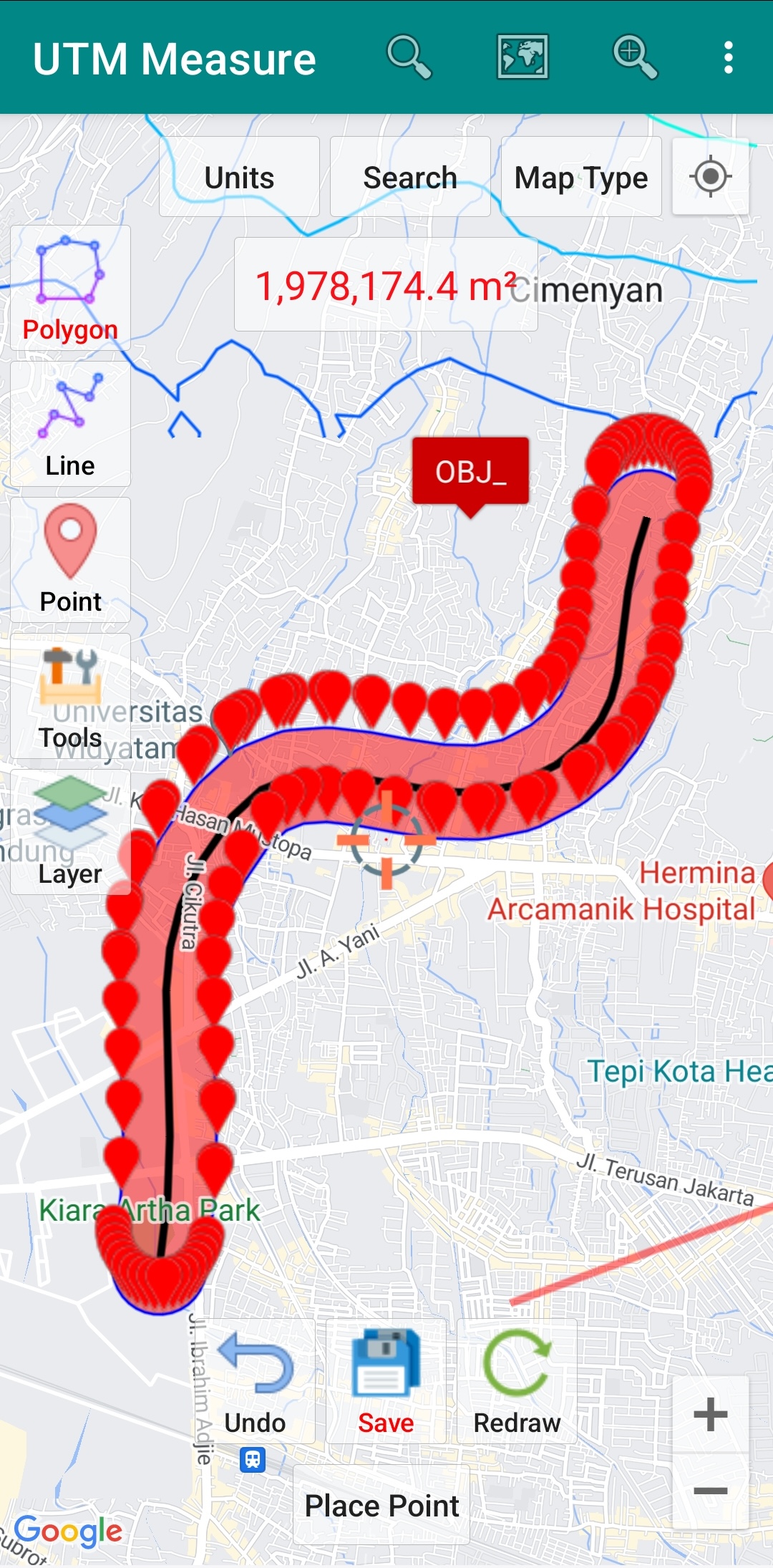
Task: Switch to the Line tool
Action: click(x=70, y=424)
